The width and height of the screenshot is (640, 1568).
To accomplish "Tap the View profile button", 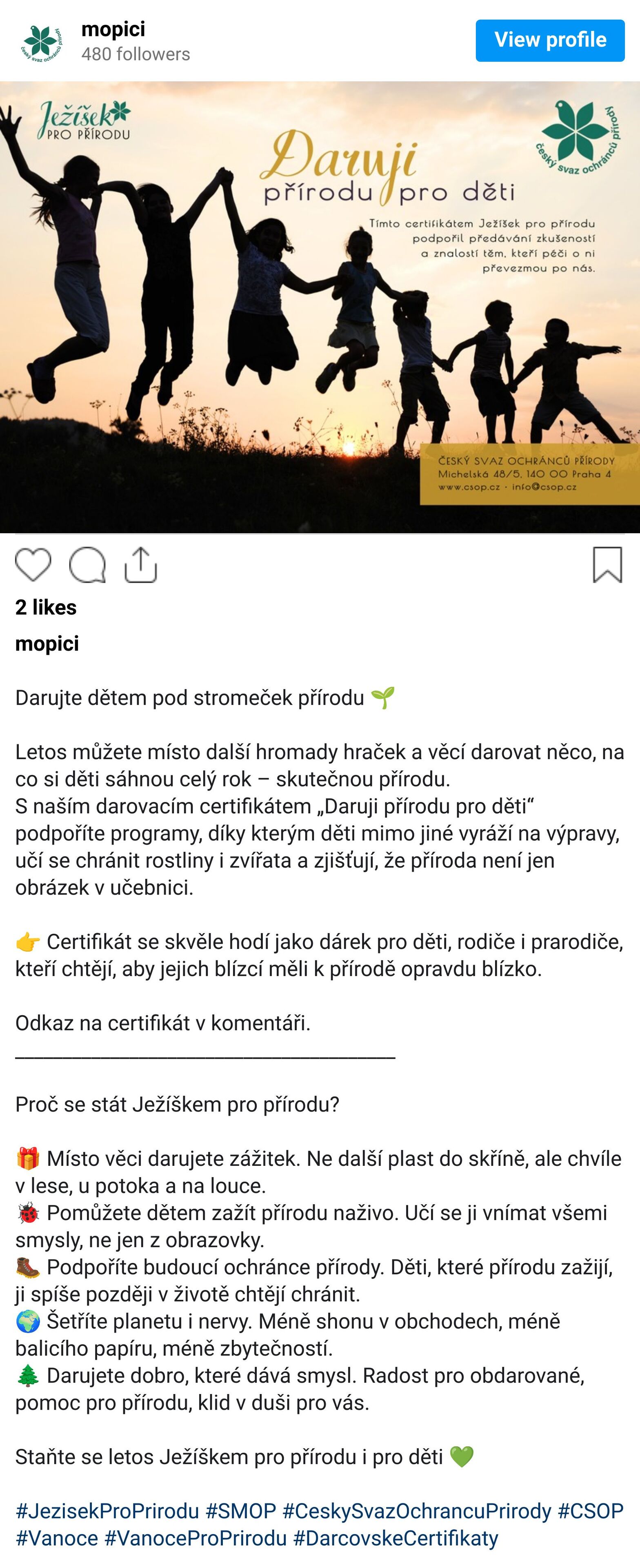I will tap(550, 40).
